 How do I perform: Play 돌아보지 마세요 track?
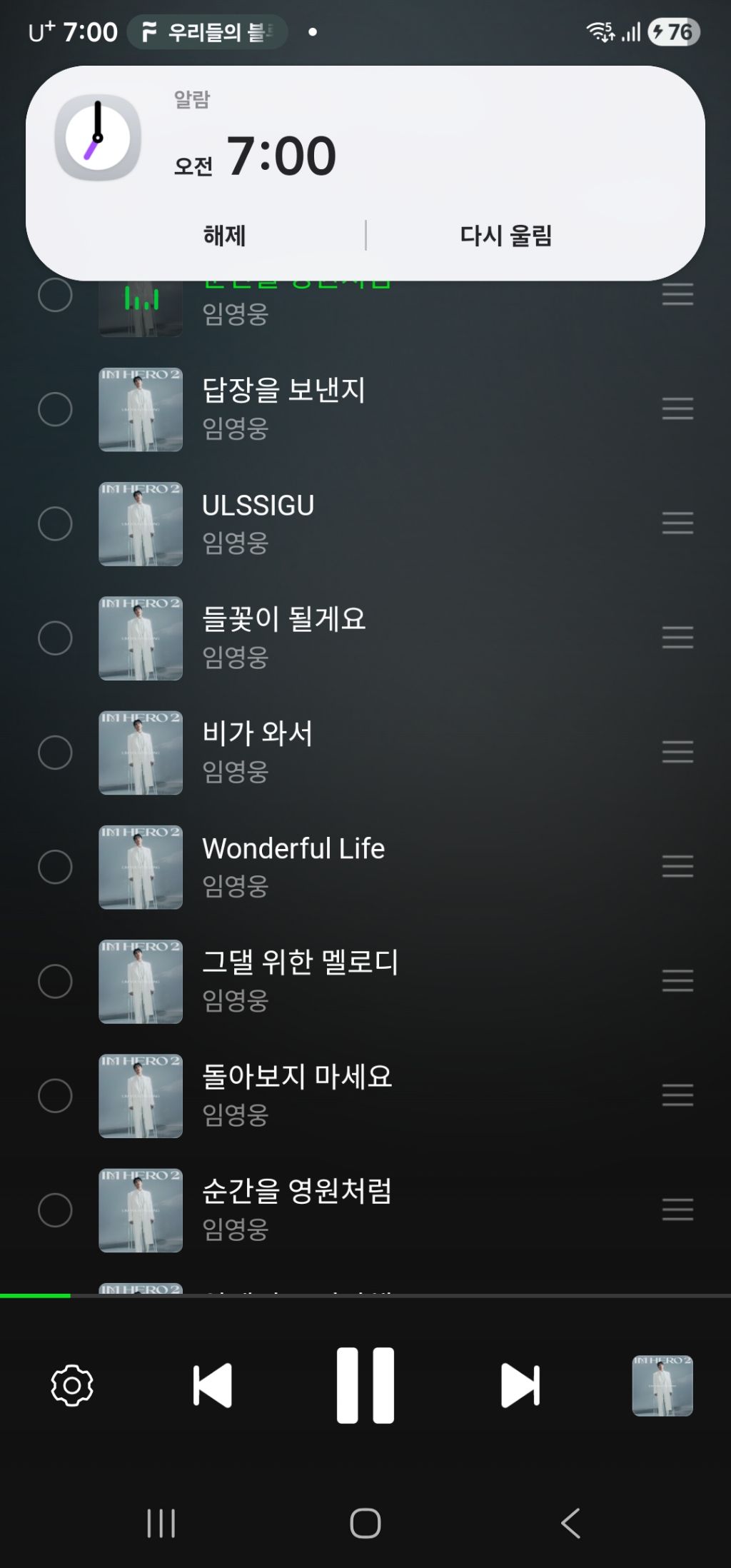[297, 1077]
